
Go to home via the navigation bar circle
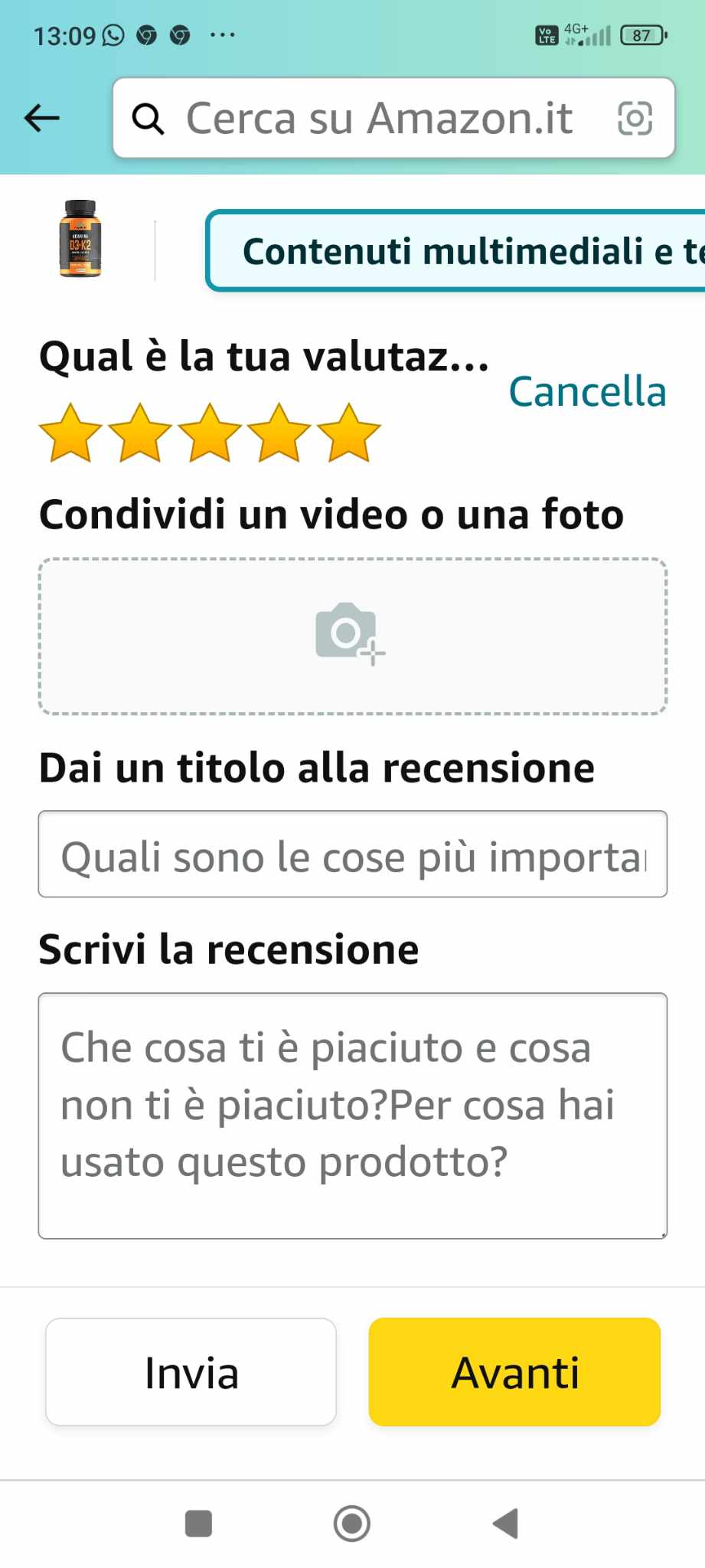coord(352,1524)
